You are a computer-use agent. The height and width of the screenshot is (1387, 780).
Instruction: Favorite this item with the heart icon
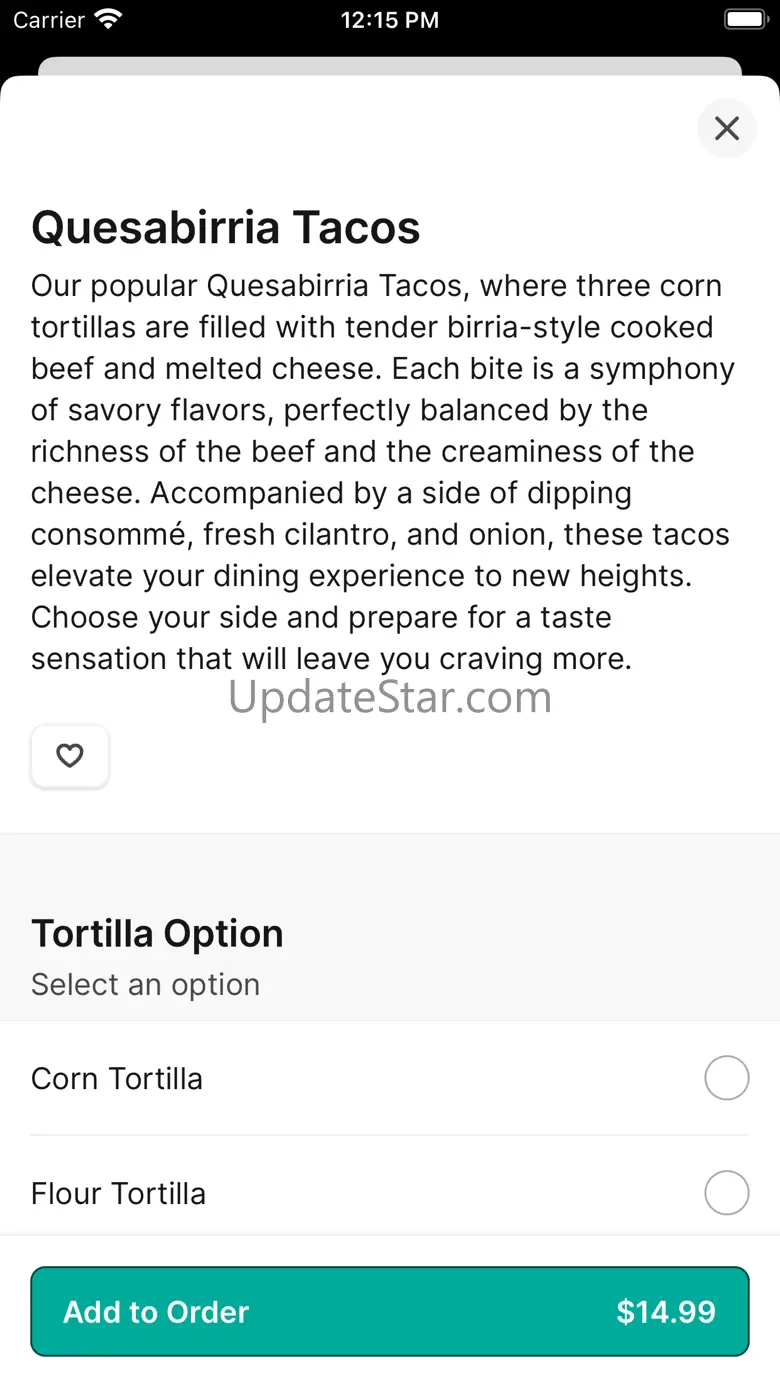point(70,757)
